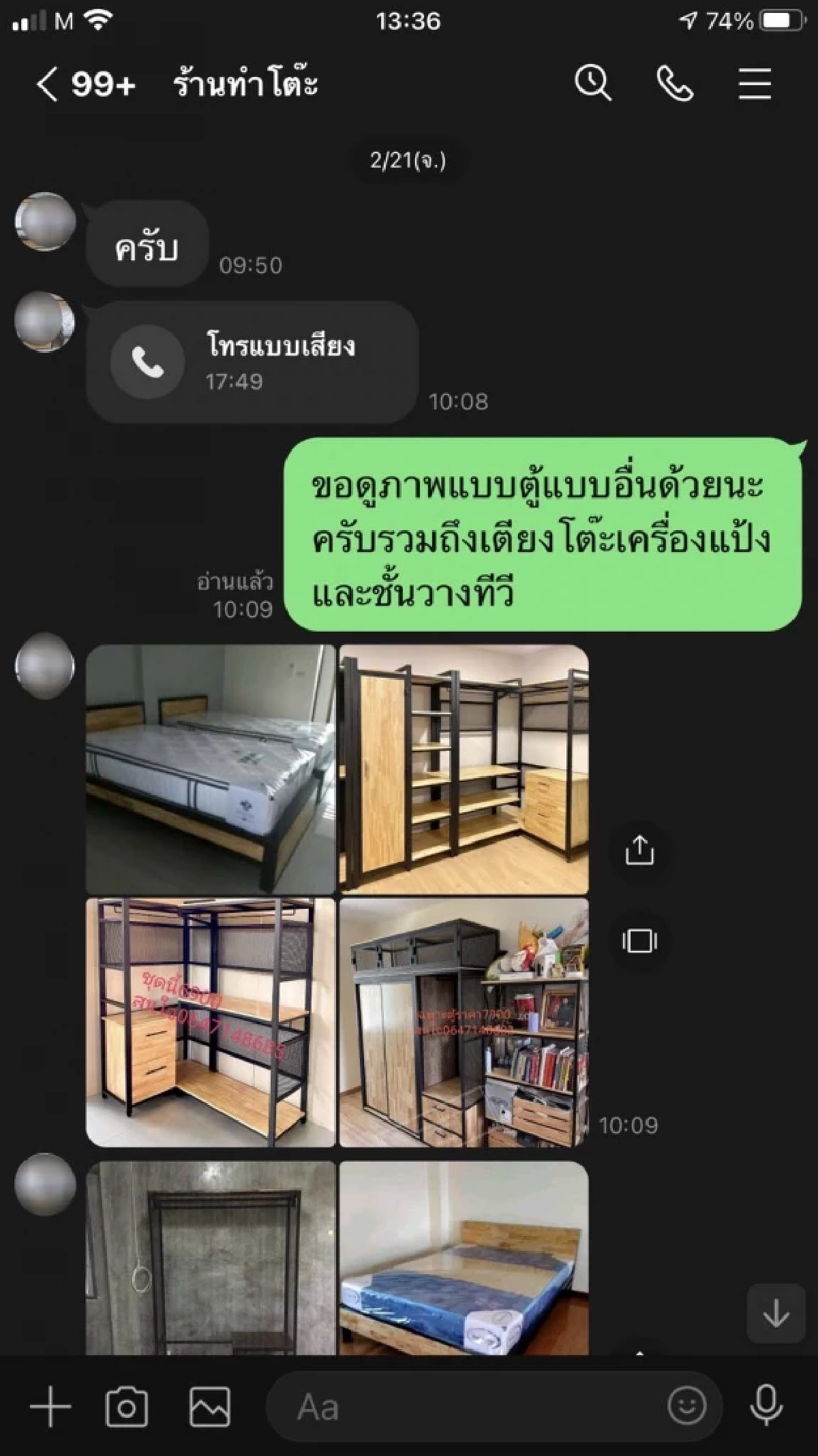Viewport: 818px width, 1456px height.
Task: Search within this chat
Action: [x=593, y=84]
